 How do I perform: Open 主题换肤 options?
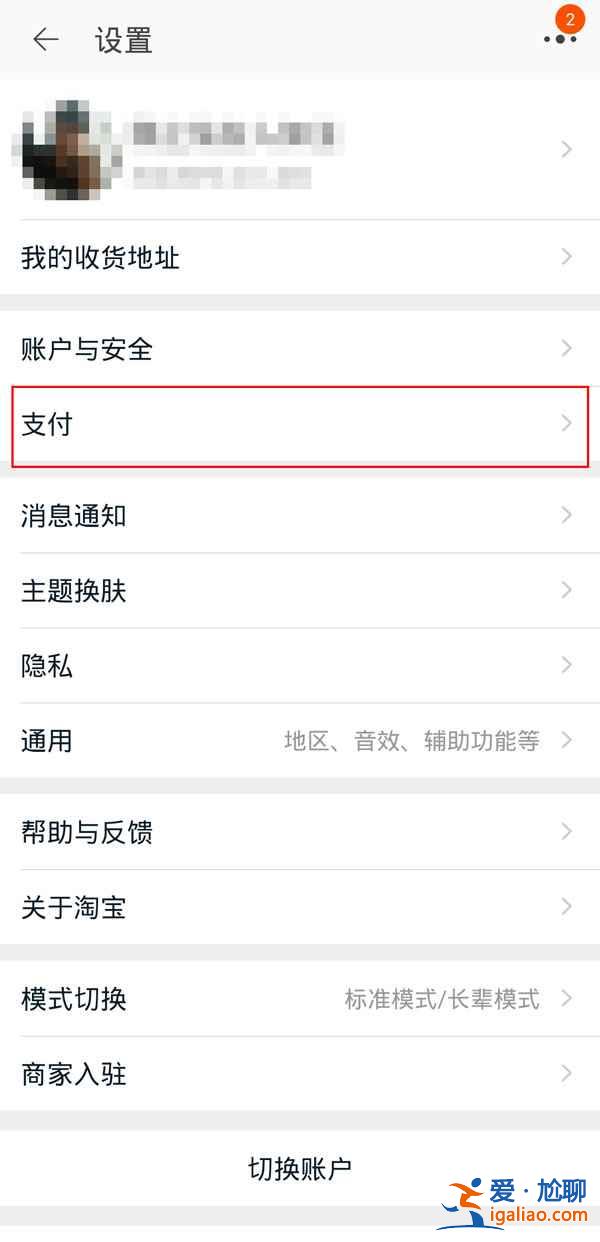coord(300,591)
